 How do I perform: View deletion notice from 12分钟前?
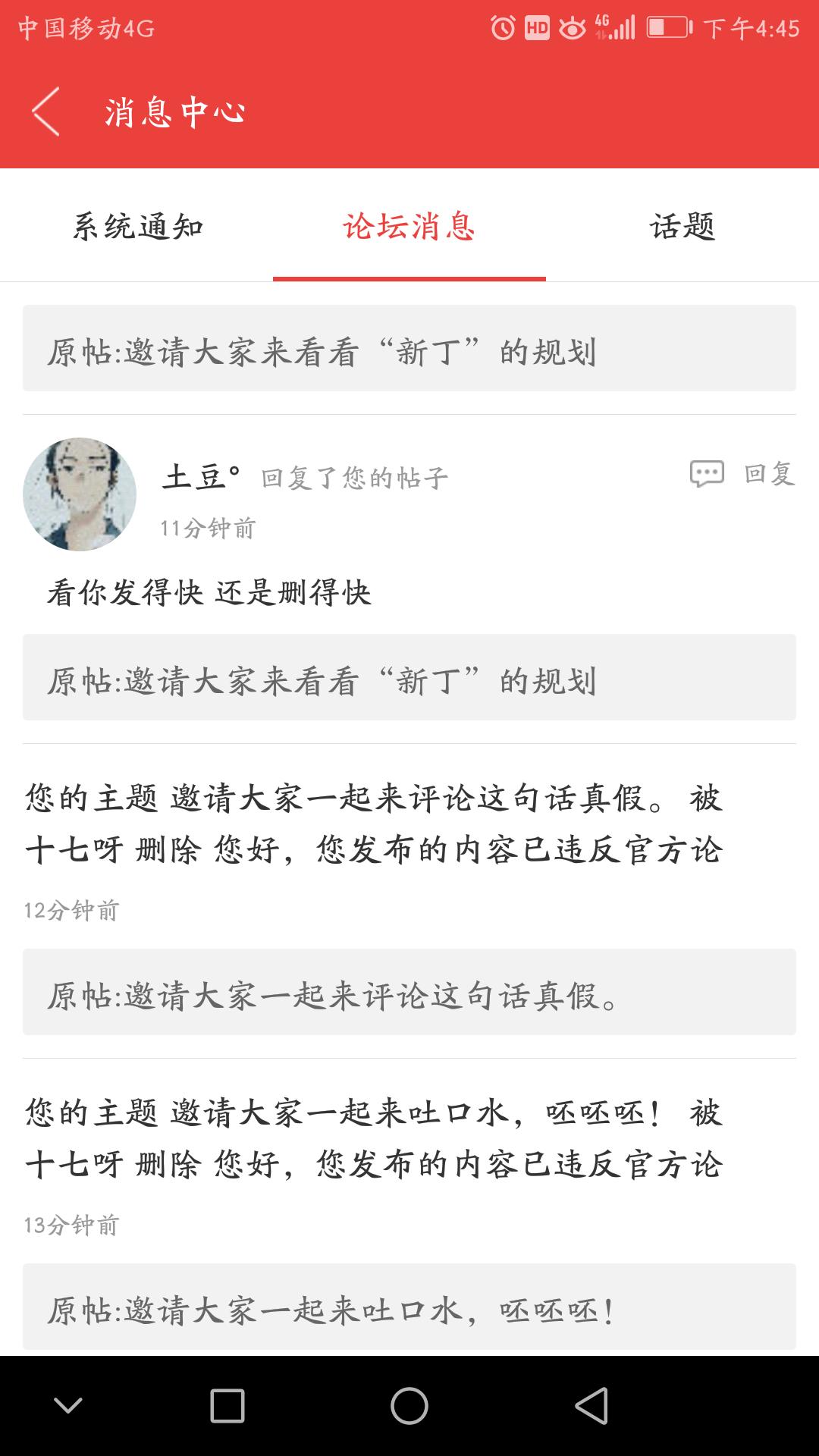(x=373, y=824)
